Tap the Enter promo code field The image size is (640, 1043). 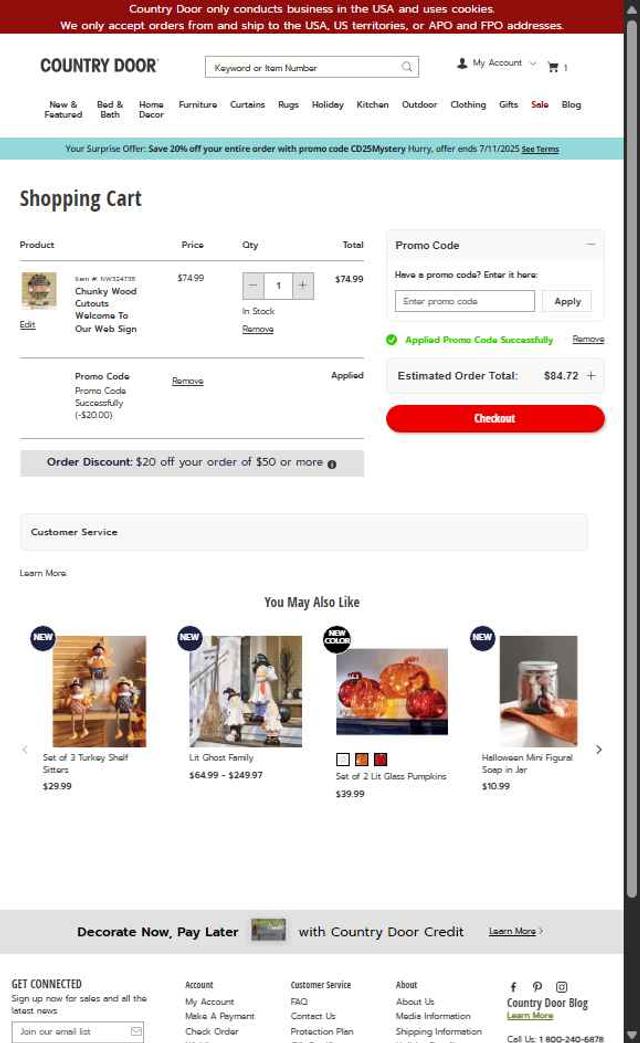click(464, 301)
